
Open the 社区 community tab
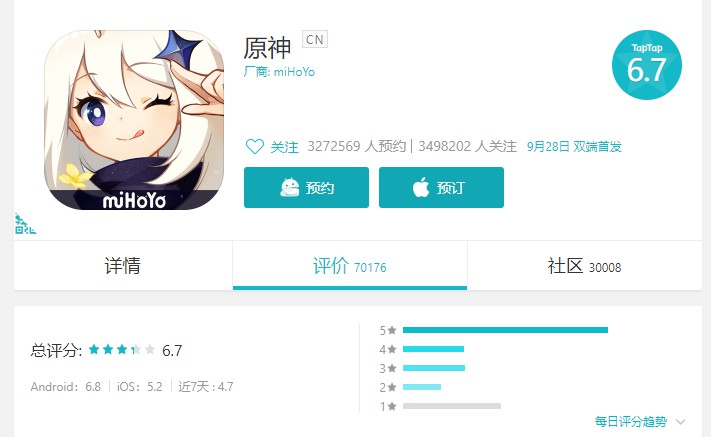[584, 266]
